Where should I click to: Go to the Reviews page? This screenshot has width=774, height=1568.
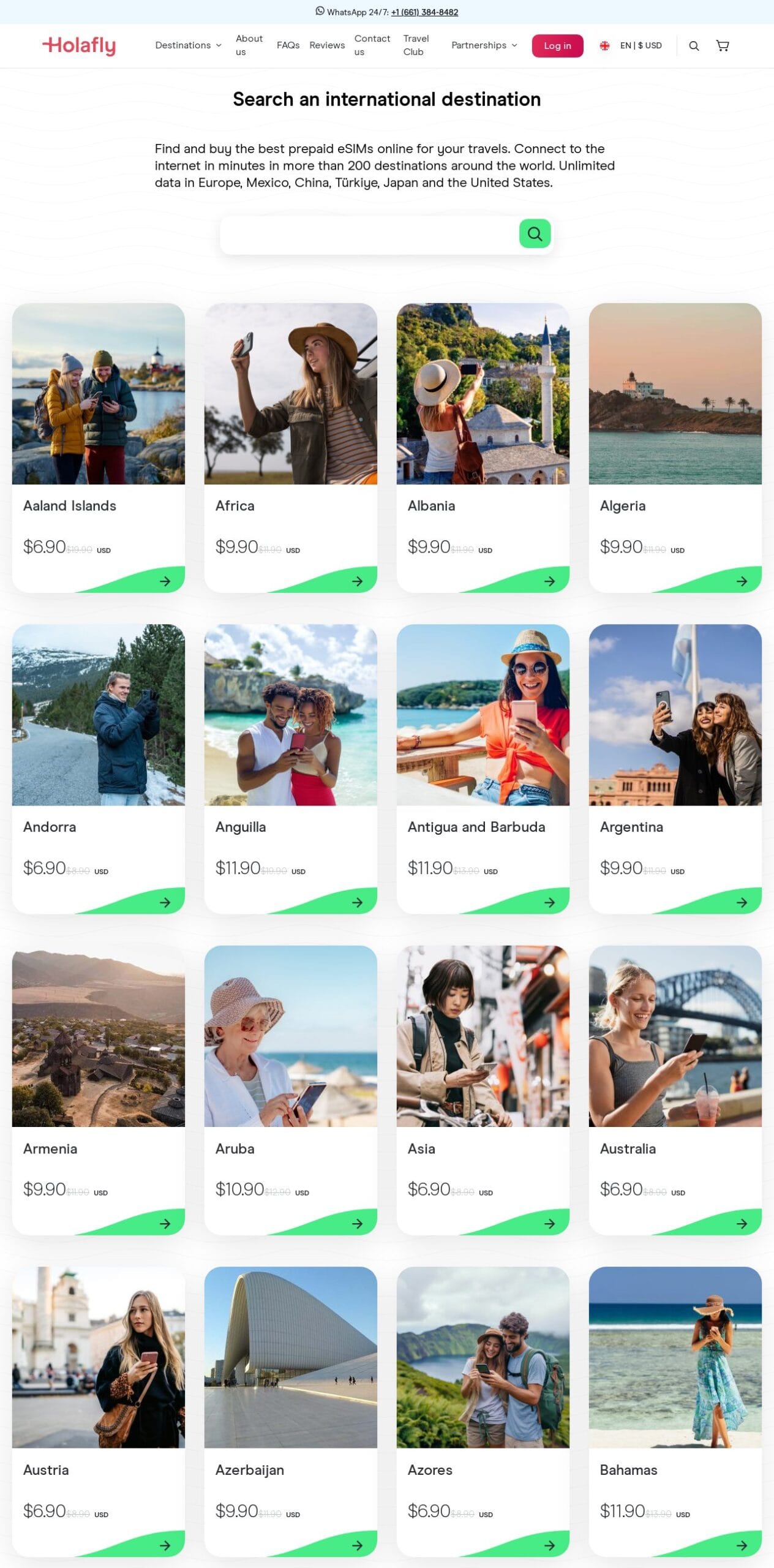(x=327, y=45)
